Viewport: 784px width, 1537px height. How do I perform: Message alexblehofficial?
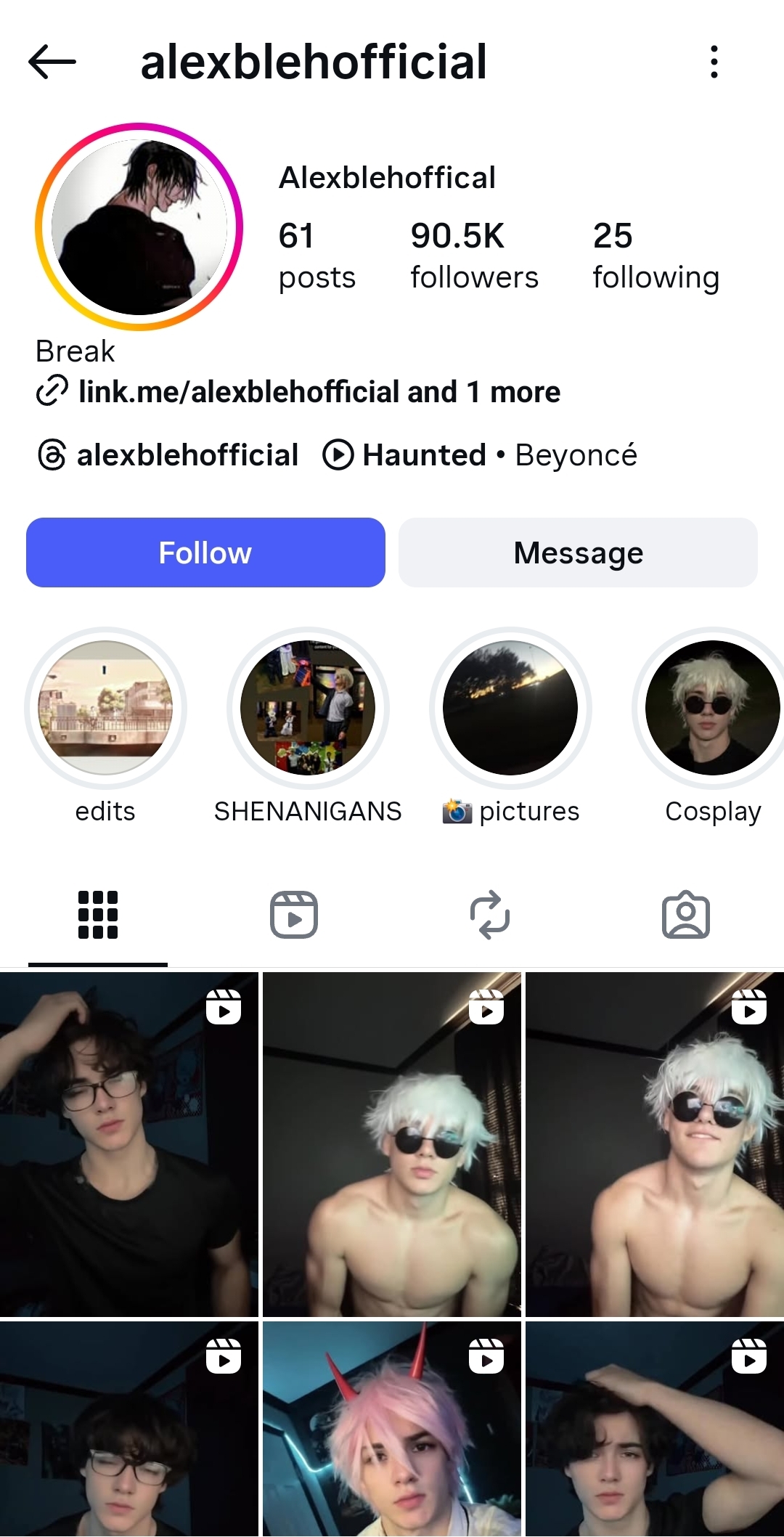click(578, 553)
